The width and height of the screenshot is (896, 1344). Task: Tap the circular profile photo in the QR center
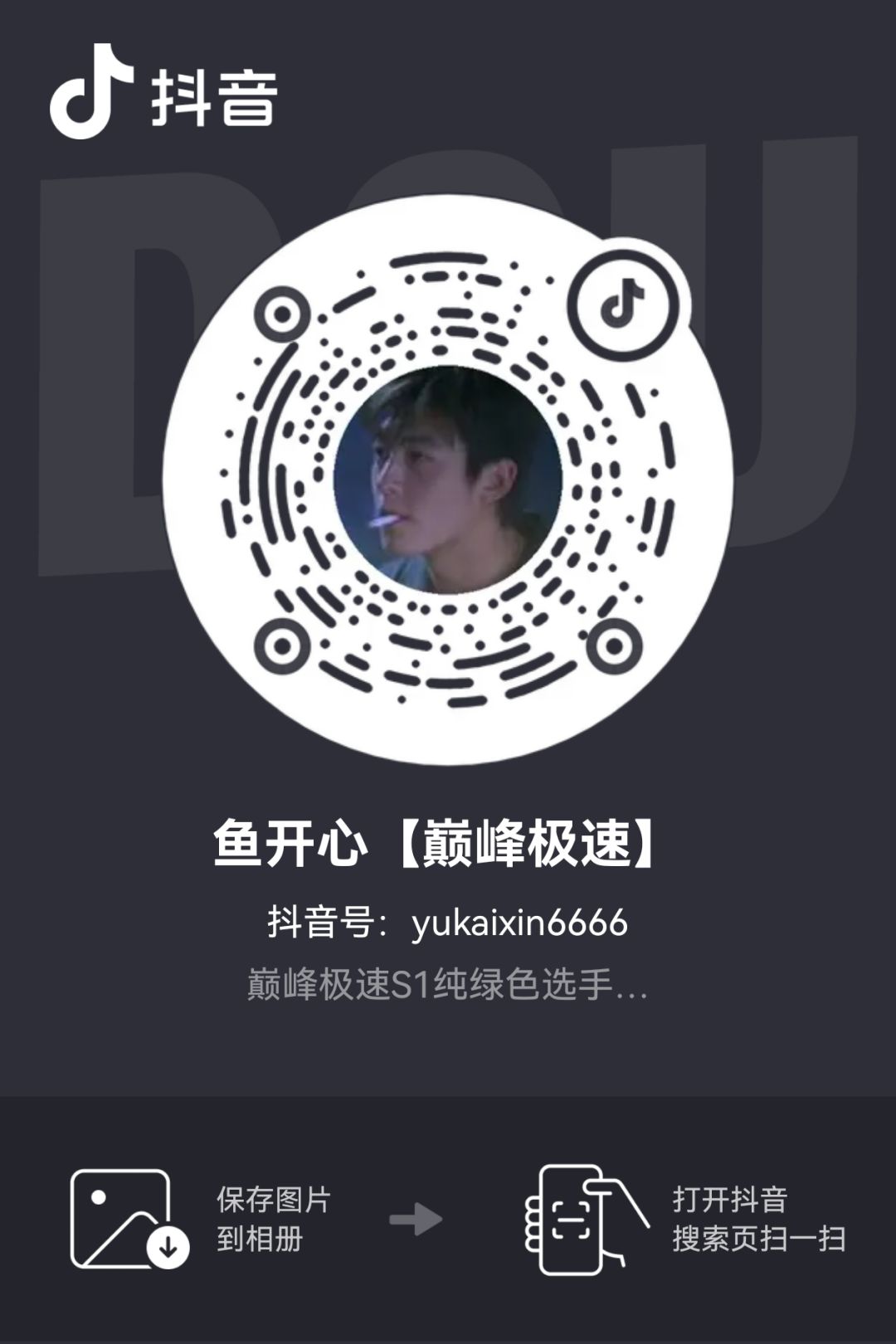point(448,481)
